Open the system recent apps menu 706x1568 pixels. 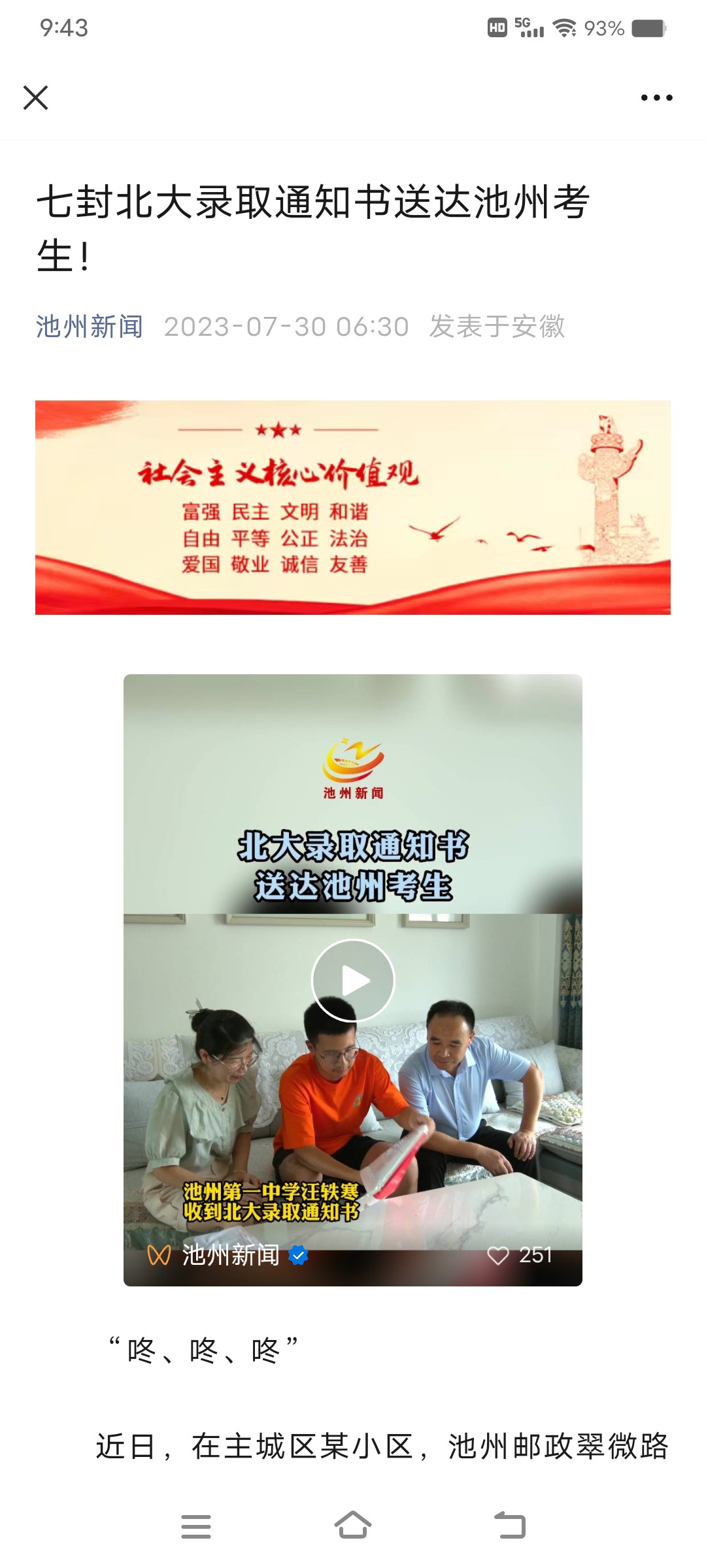tap(196, 1526)
